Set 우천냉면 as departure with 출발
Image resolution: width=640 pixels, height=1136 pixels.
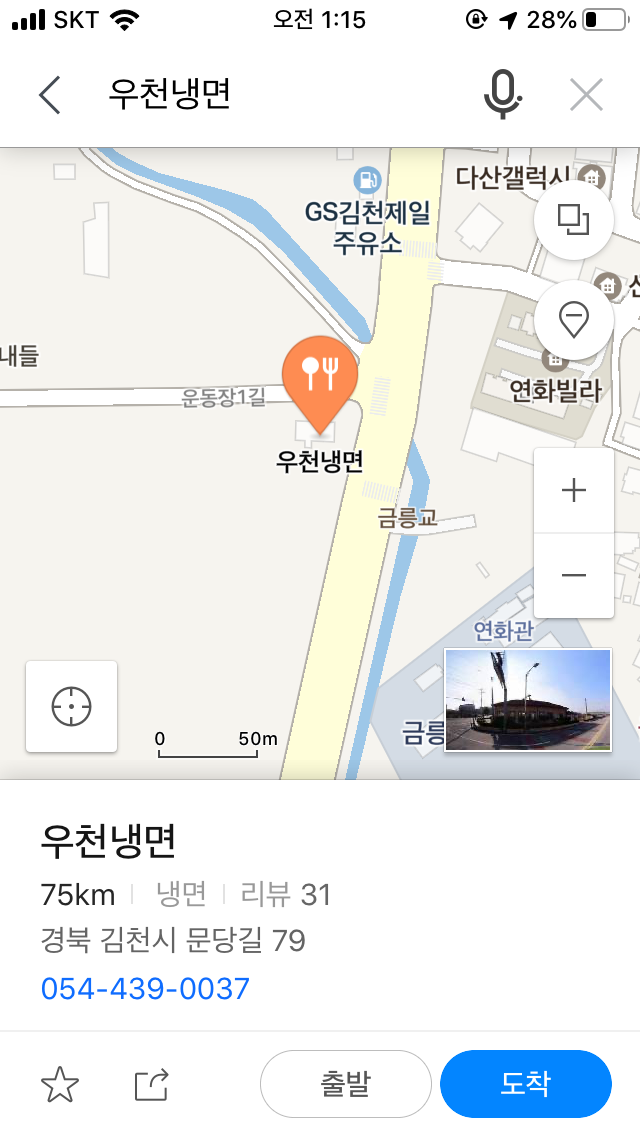345,1084
